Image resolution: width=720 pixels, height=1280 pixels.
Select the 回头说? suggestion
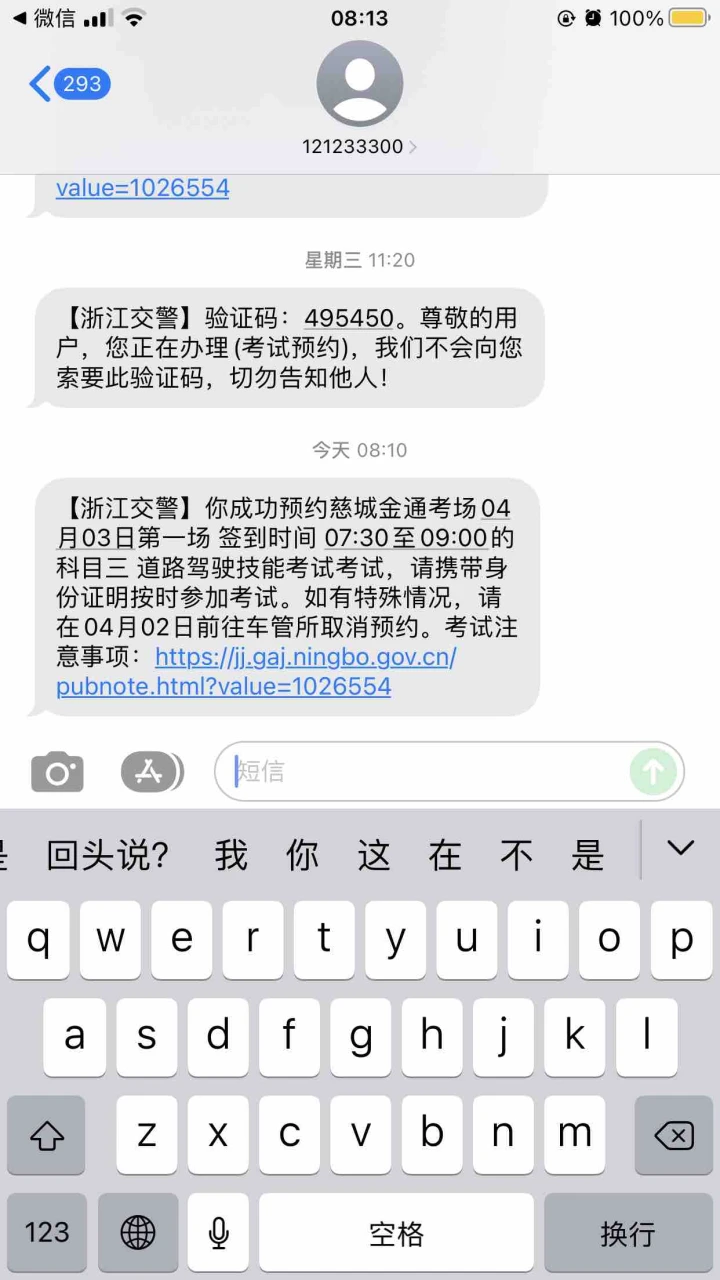pos(108,855)
